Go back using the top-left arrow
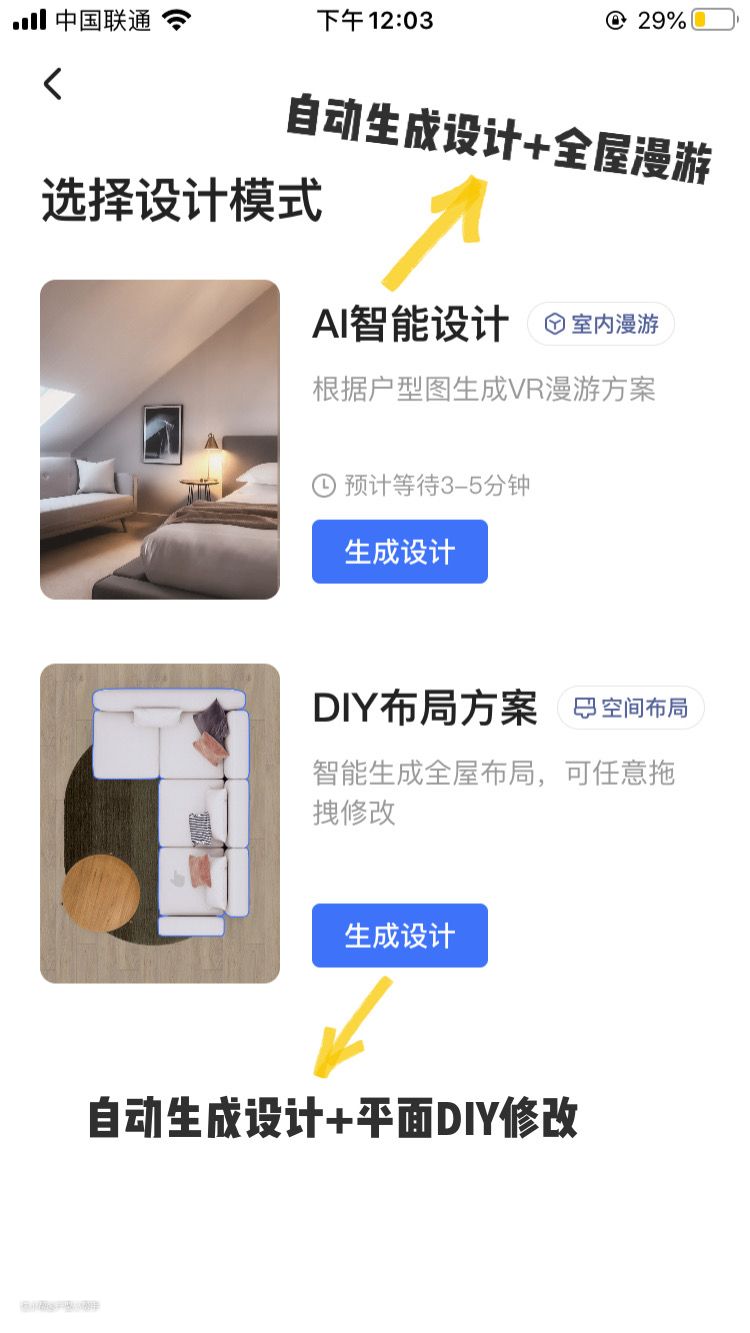 (53, 84)
